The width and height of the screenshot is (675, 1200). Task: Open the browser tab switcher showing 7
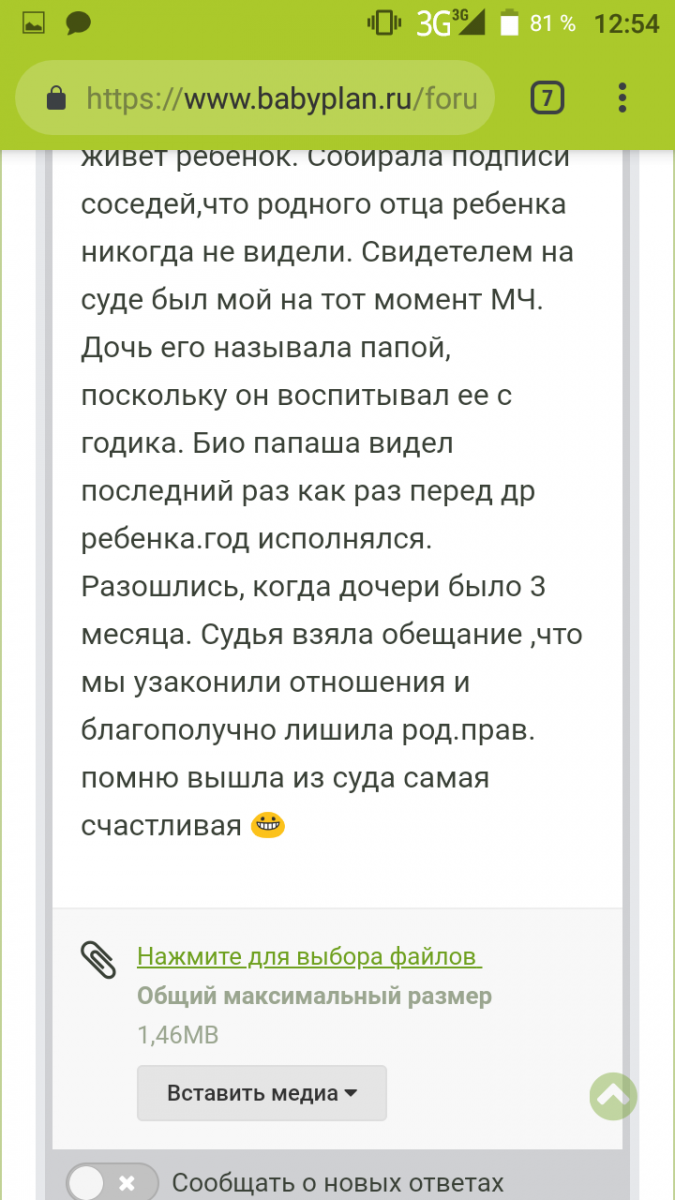click(x=547, y=98)
